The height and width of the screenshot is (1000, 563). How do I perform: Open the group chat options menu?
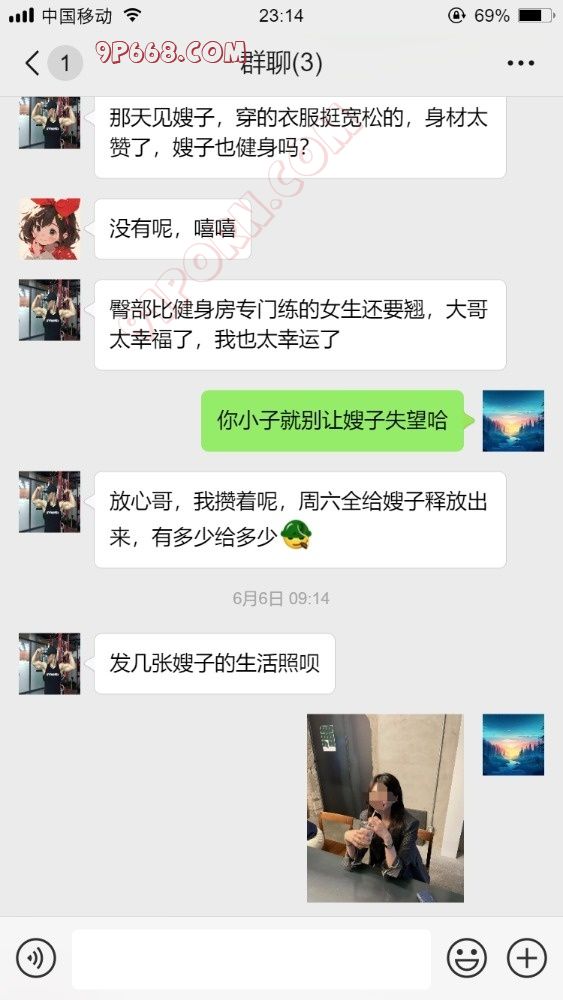[x=521, y=63]
